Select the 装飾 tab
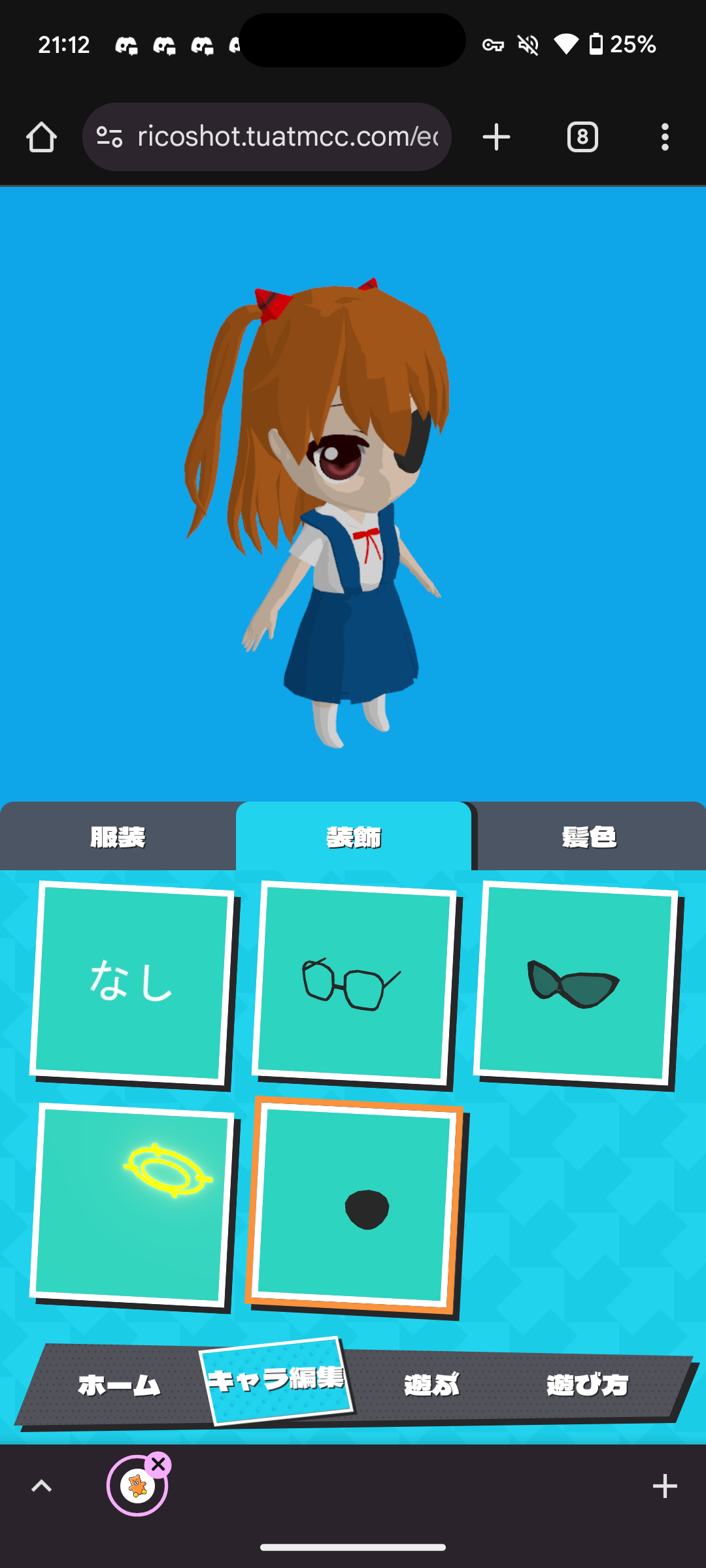The height and width of the screenshot is (1568, 706). pyautogui.click(x=354, y=837)
